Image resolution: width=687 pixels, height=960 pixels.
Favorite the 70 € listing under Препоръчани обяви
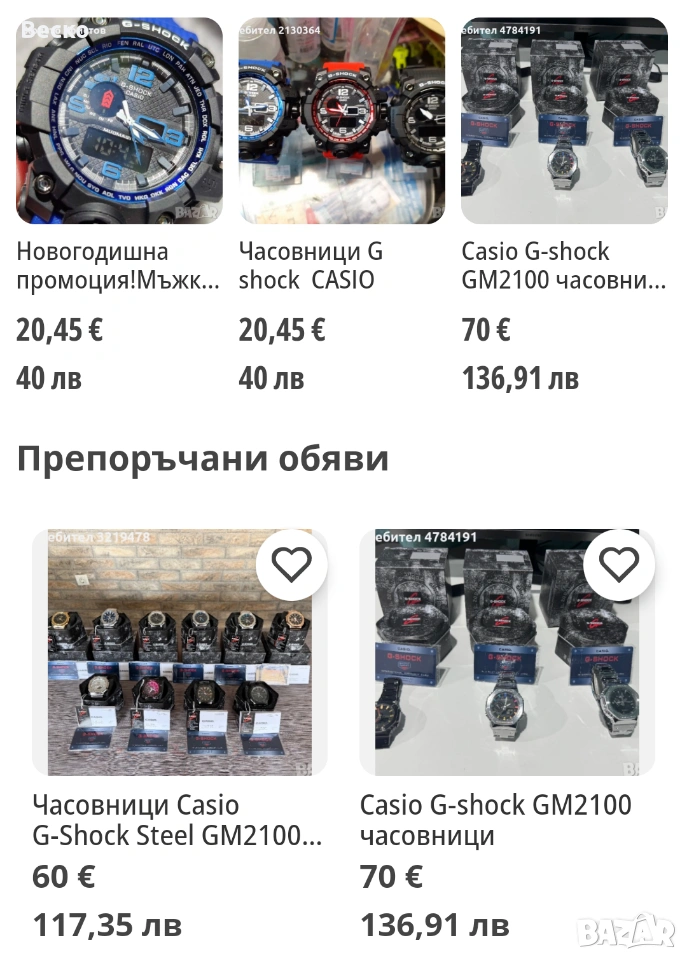pyautogui.click(x=619, y=565)
